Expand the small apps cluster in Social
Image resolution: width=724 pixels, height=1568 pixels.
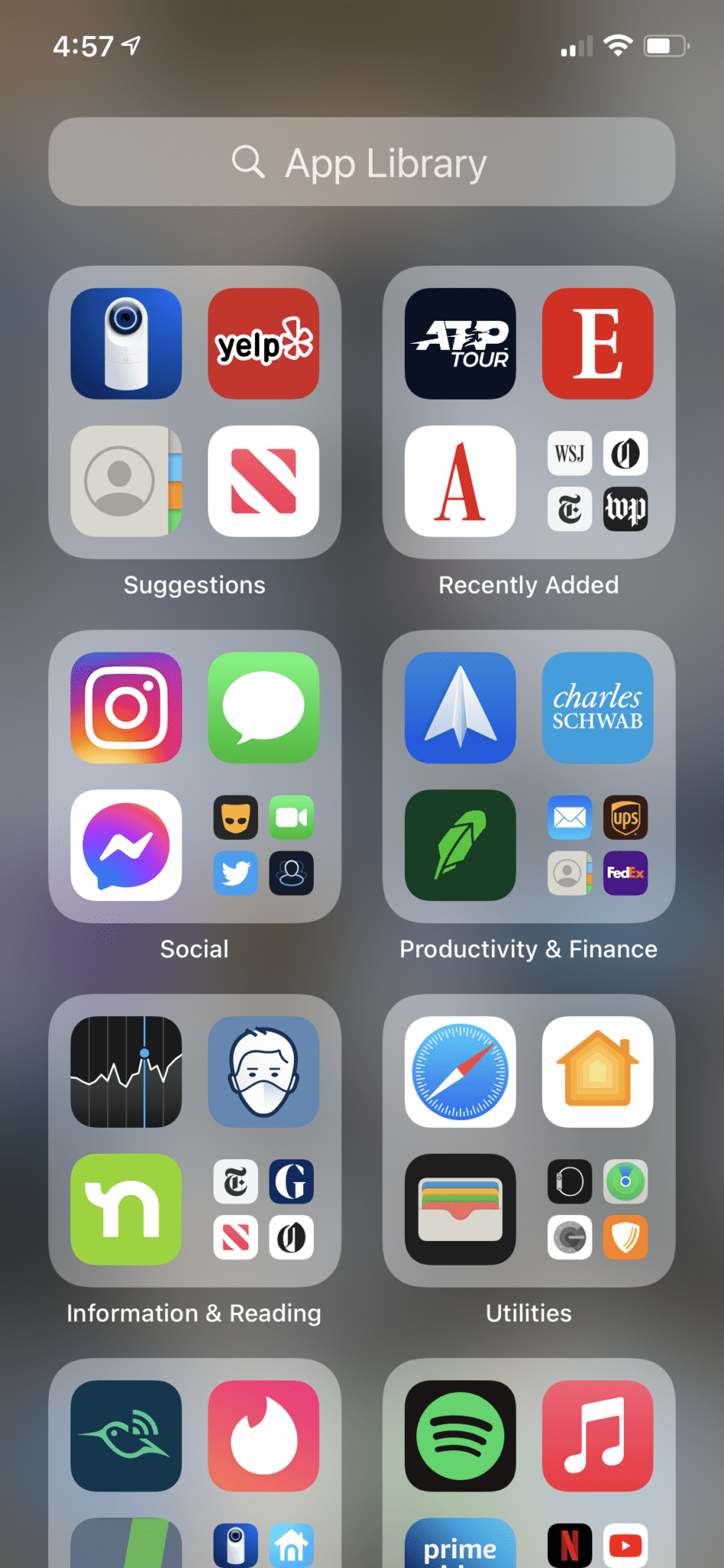click(x=263, y=845)
